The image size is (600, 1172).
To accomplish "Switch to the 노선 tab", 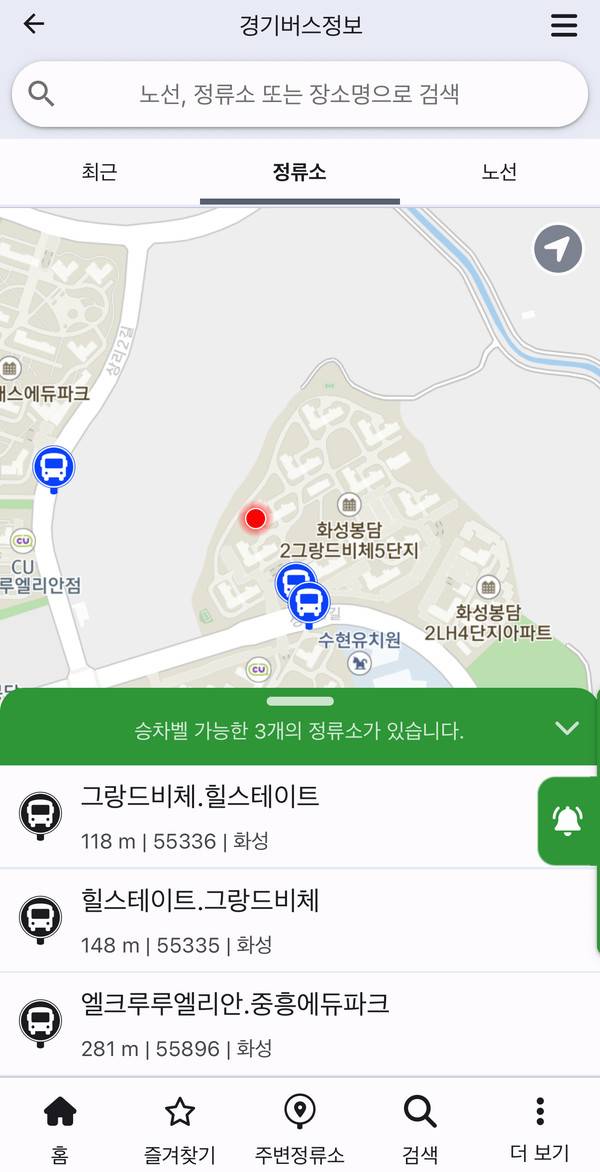I will point(499,172).
